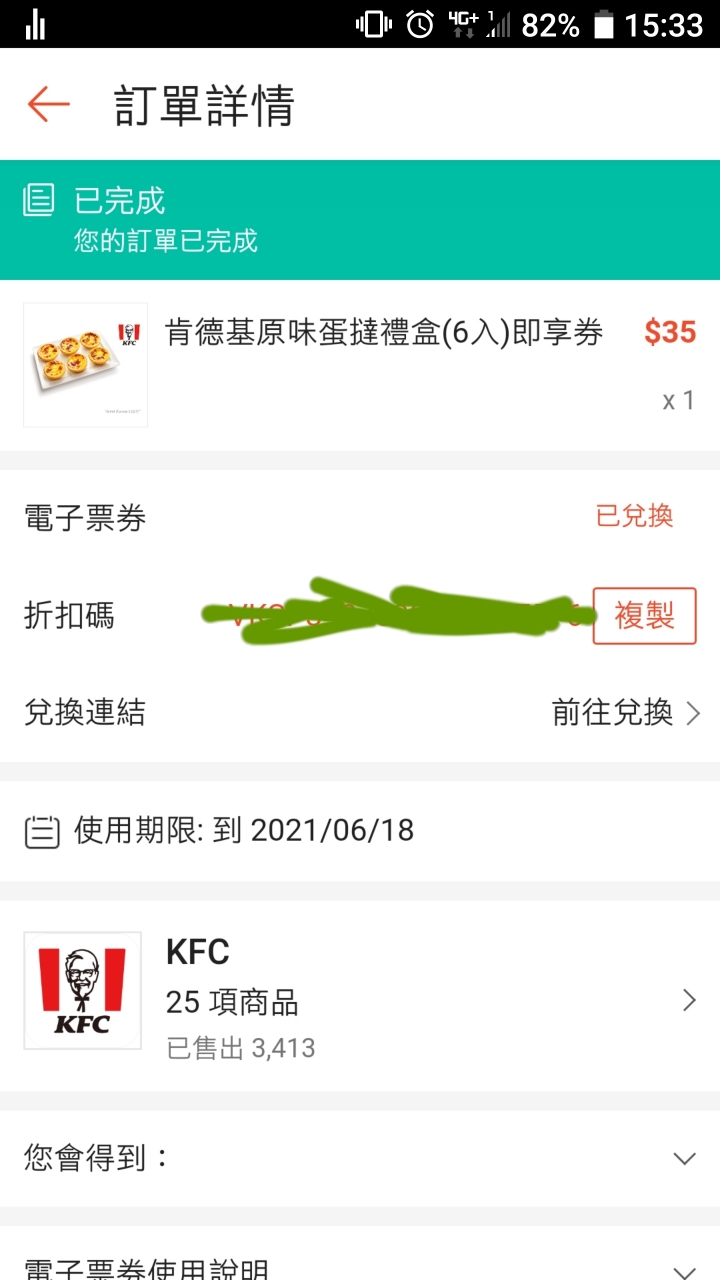Open the 前往兌換 redemption link
The width and height of the screenshot is (720, 1280).
[625, 713]
